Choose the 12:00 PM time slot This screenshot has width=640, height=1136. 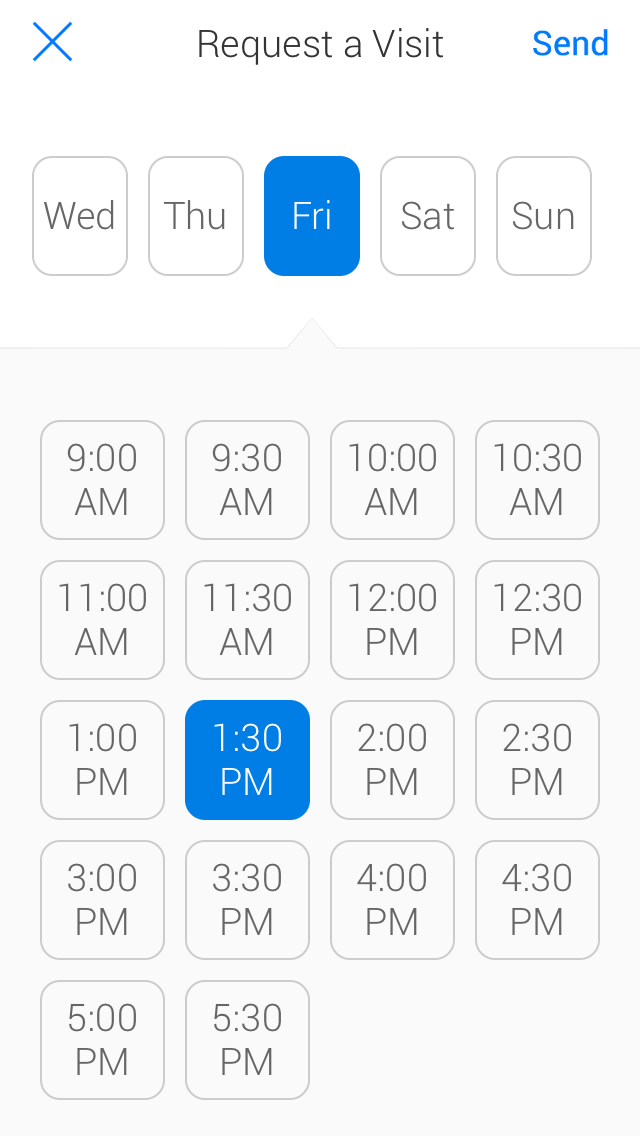[x=392, y=620]
